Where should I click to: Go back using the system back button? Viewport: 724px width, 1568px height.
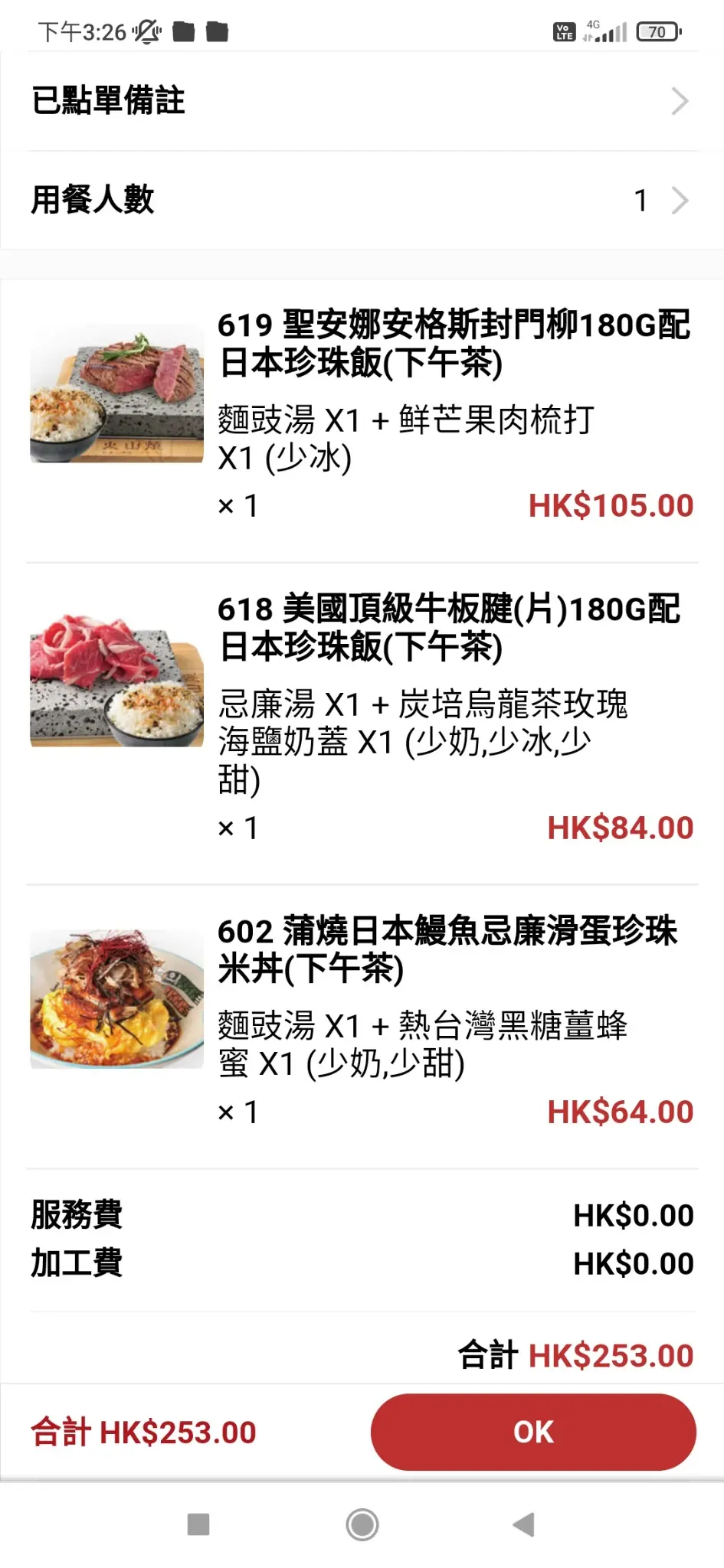[524, 1524]
